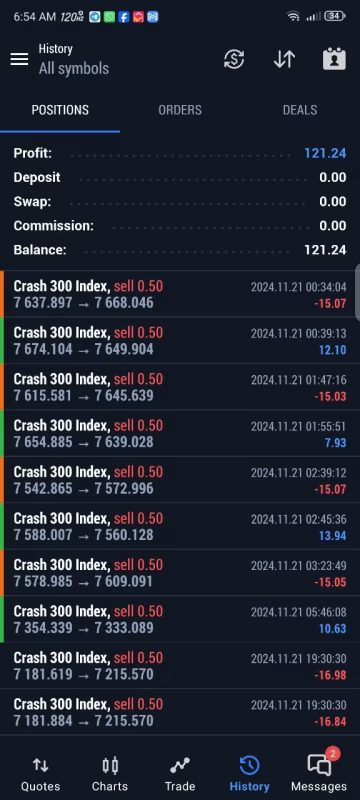Switch to the Orders tab

[179, 110]
